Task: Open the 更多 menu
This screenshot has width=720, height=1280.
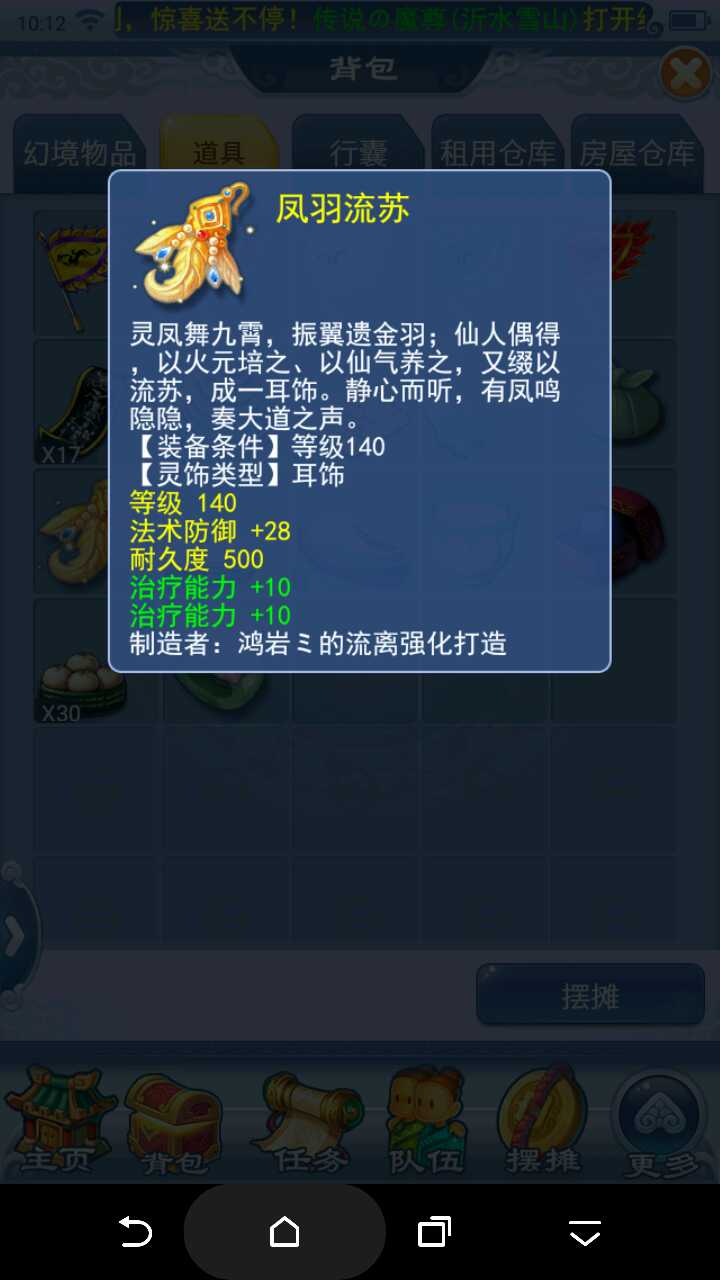Action: (660, 1122)
